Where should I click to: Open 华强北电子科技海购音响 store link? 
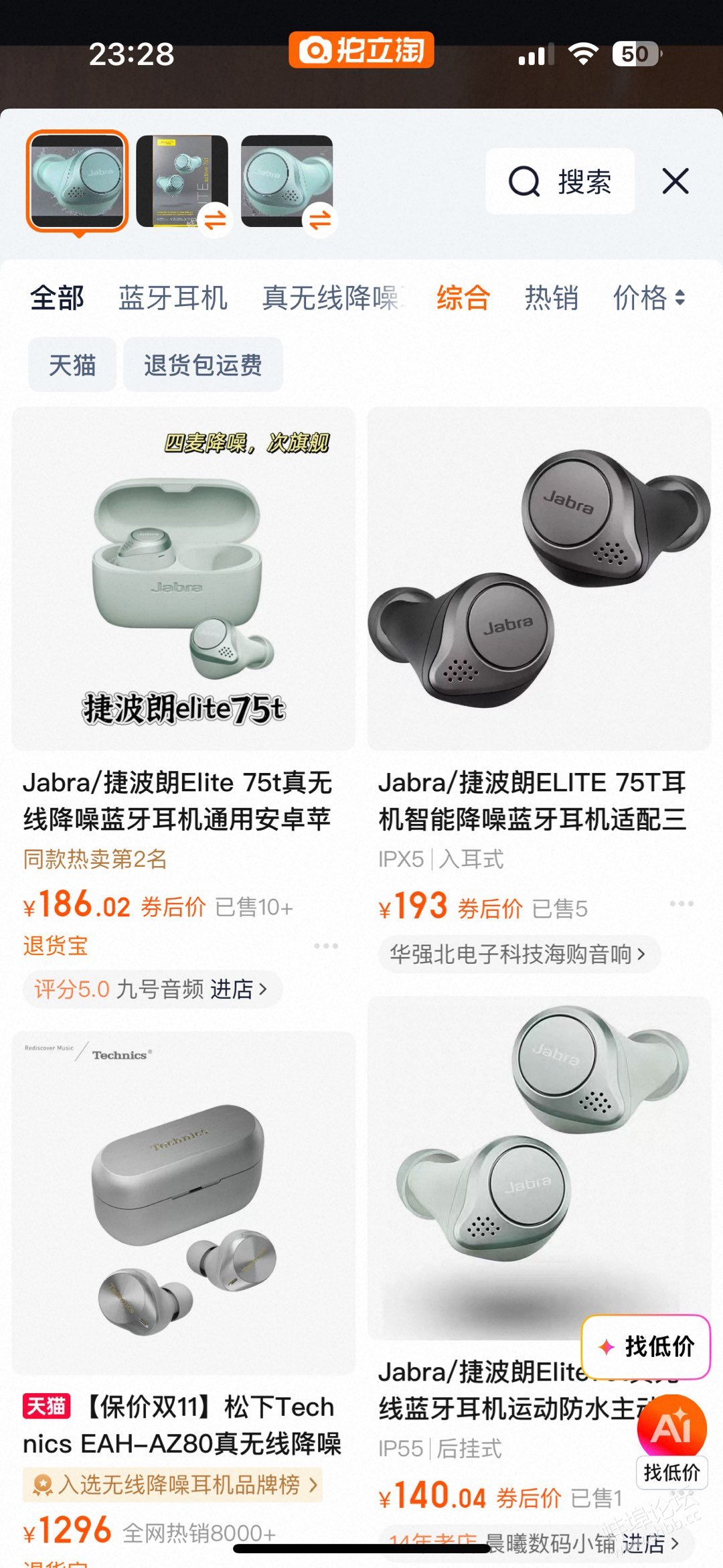(x=518, y=954)
